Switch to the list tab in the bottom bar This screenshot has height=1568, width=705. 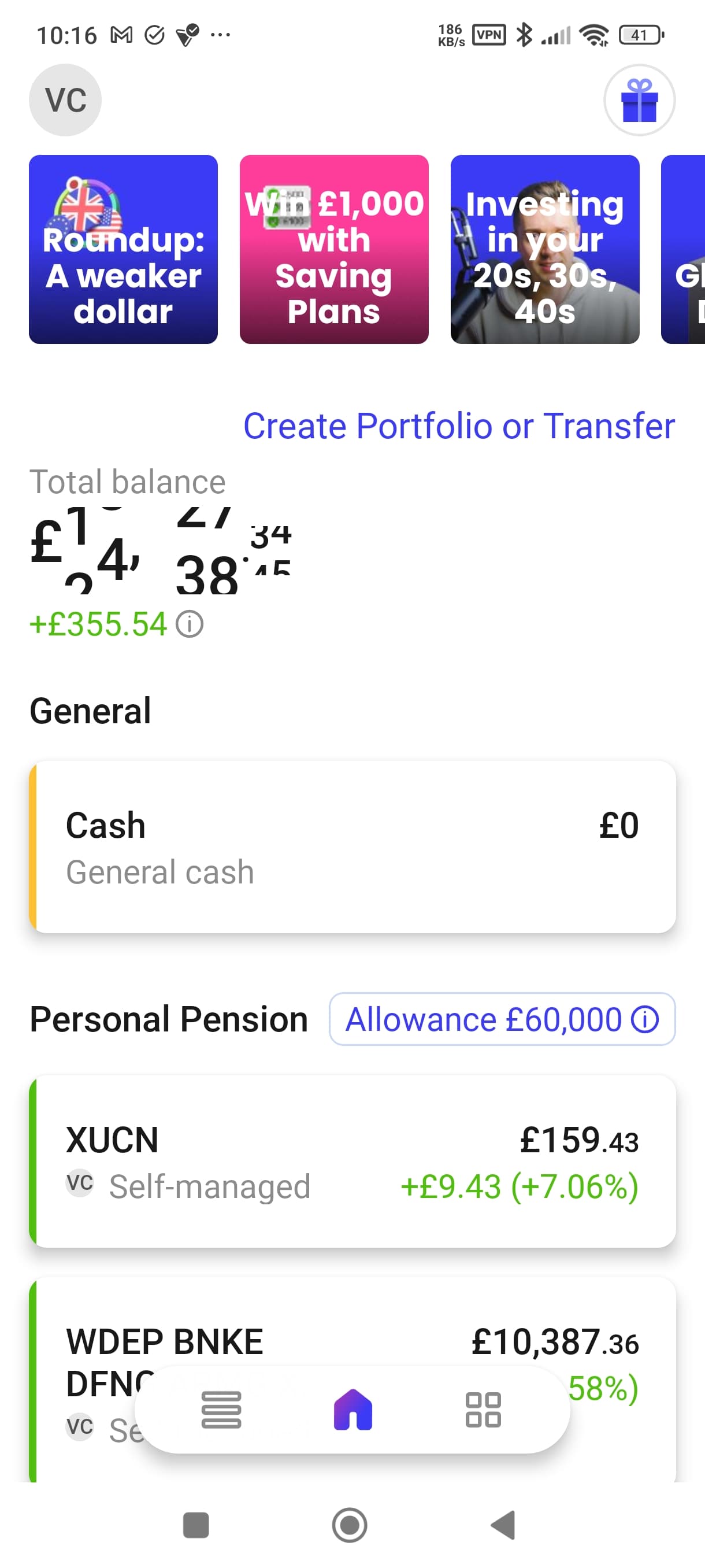(x=221, y=1410)
